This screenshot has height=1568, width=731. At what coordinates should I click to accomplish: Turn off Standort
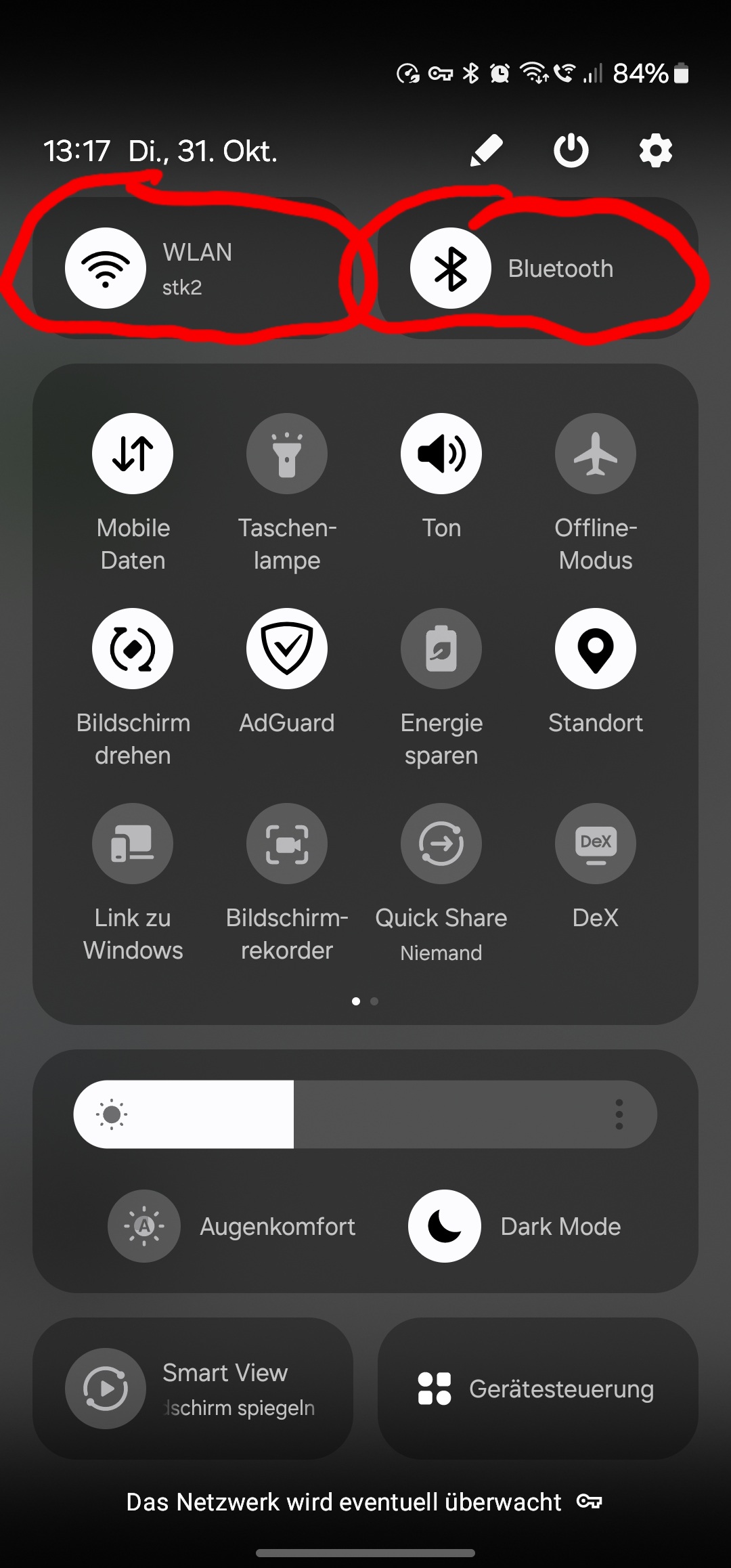tap(596, 649)
